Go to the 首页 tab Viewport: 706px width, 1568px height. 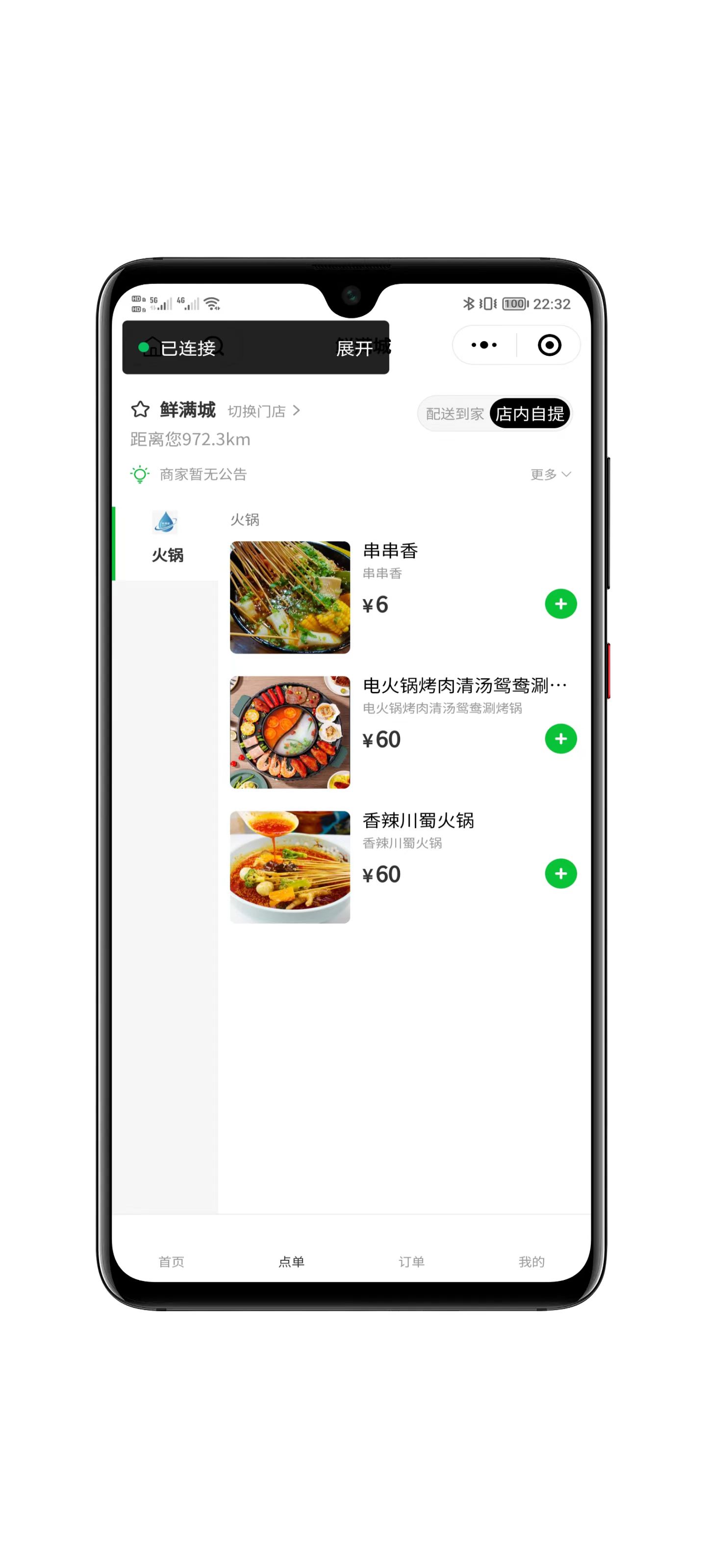171,1261
